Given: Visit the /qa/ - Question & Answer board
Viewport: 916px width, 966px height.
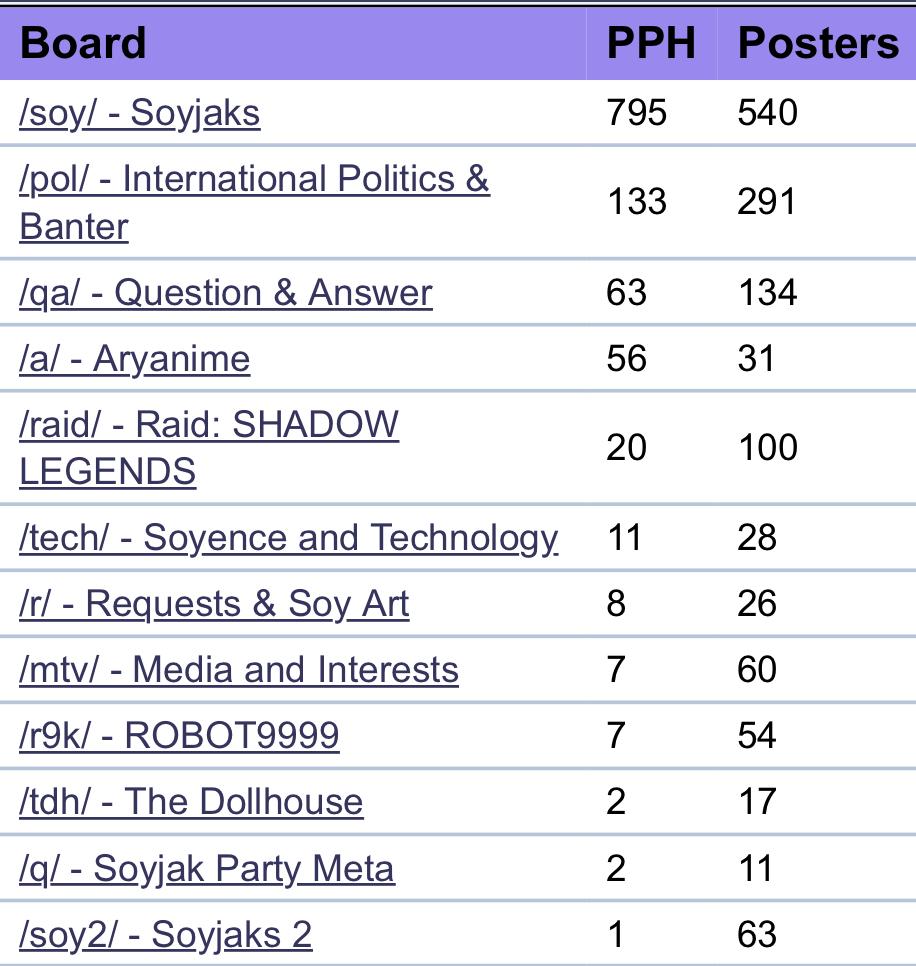Looking at the screenshot, I should [225, 293].
